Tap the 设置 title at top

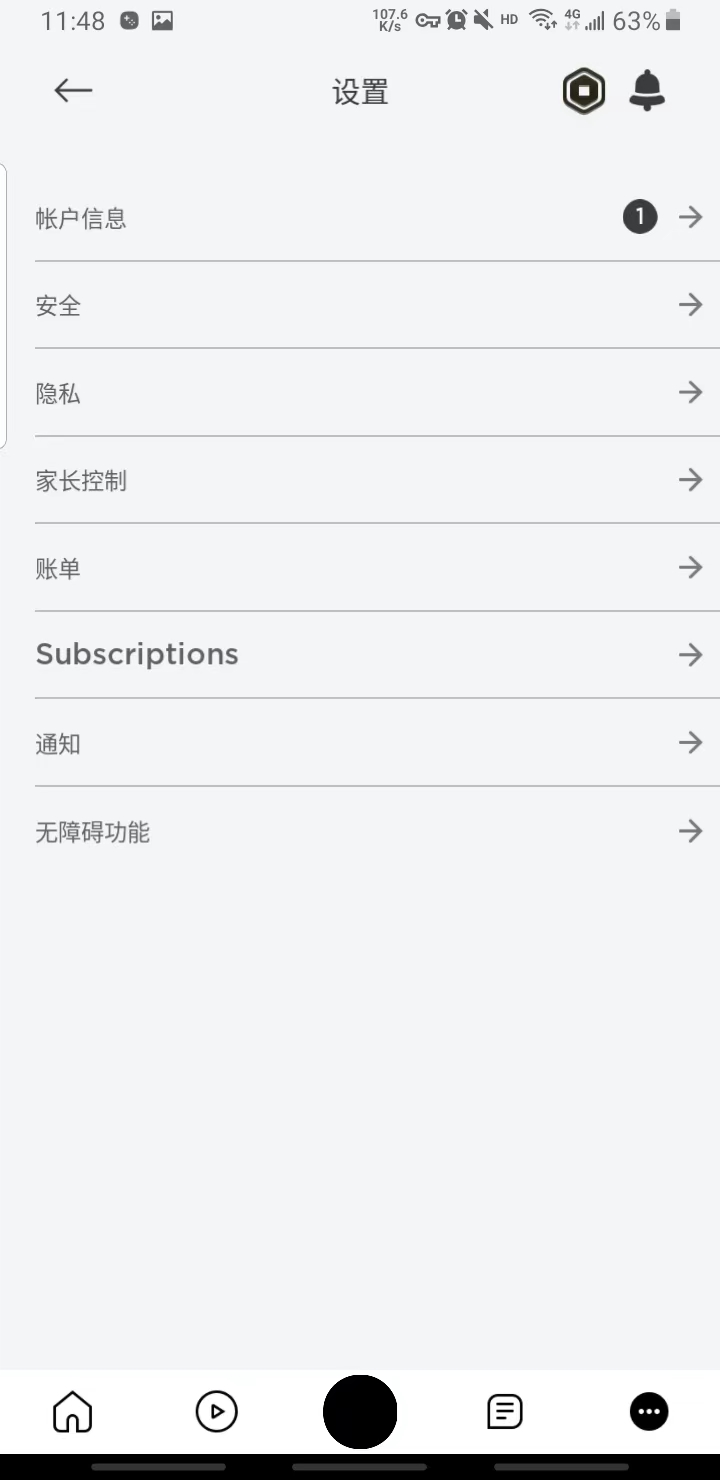(360, 91)
